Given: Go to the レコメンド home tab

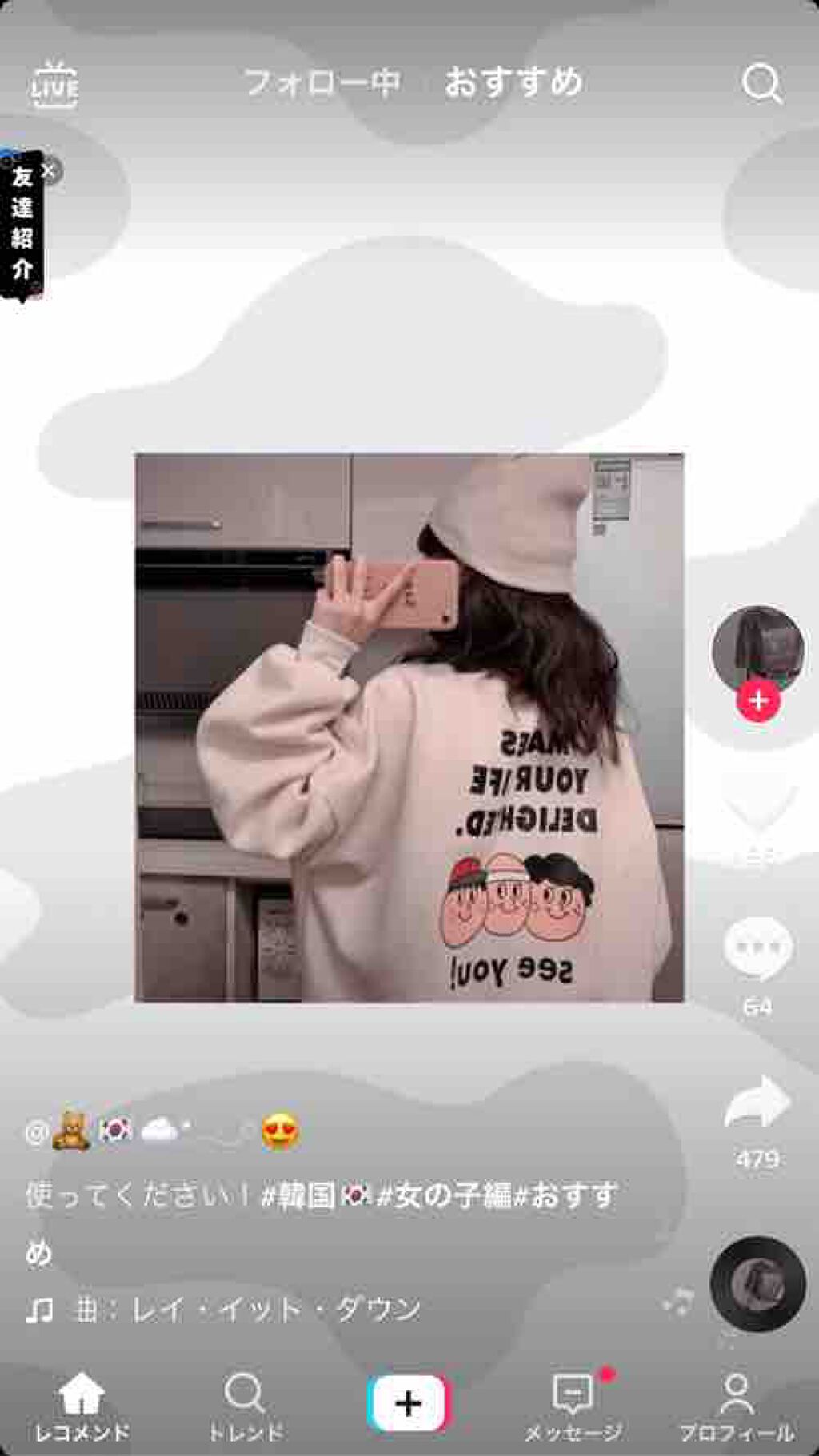Looking at the screenshot, I should click(82, 1406).
